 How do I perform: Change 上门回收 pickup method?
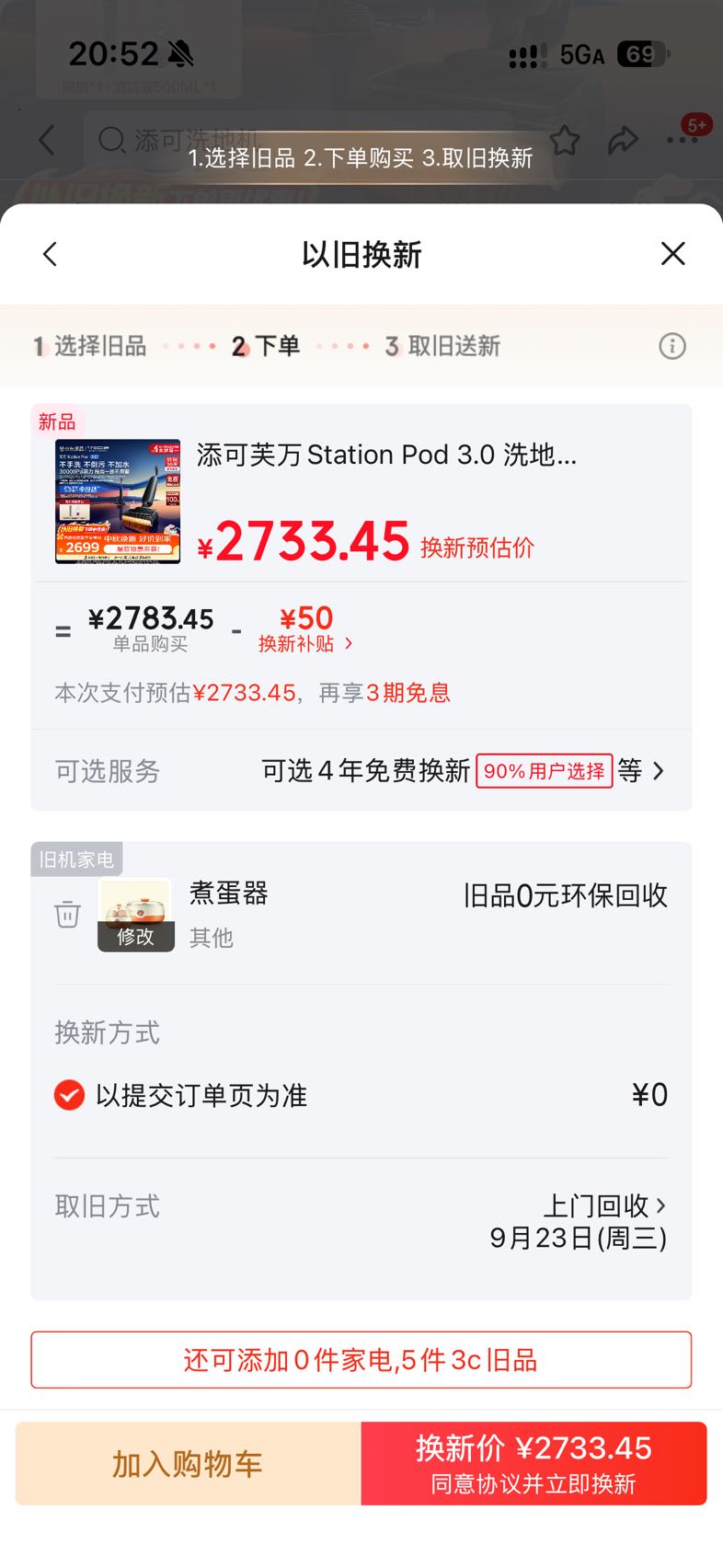tap(604, 1205)
